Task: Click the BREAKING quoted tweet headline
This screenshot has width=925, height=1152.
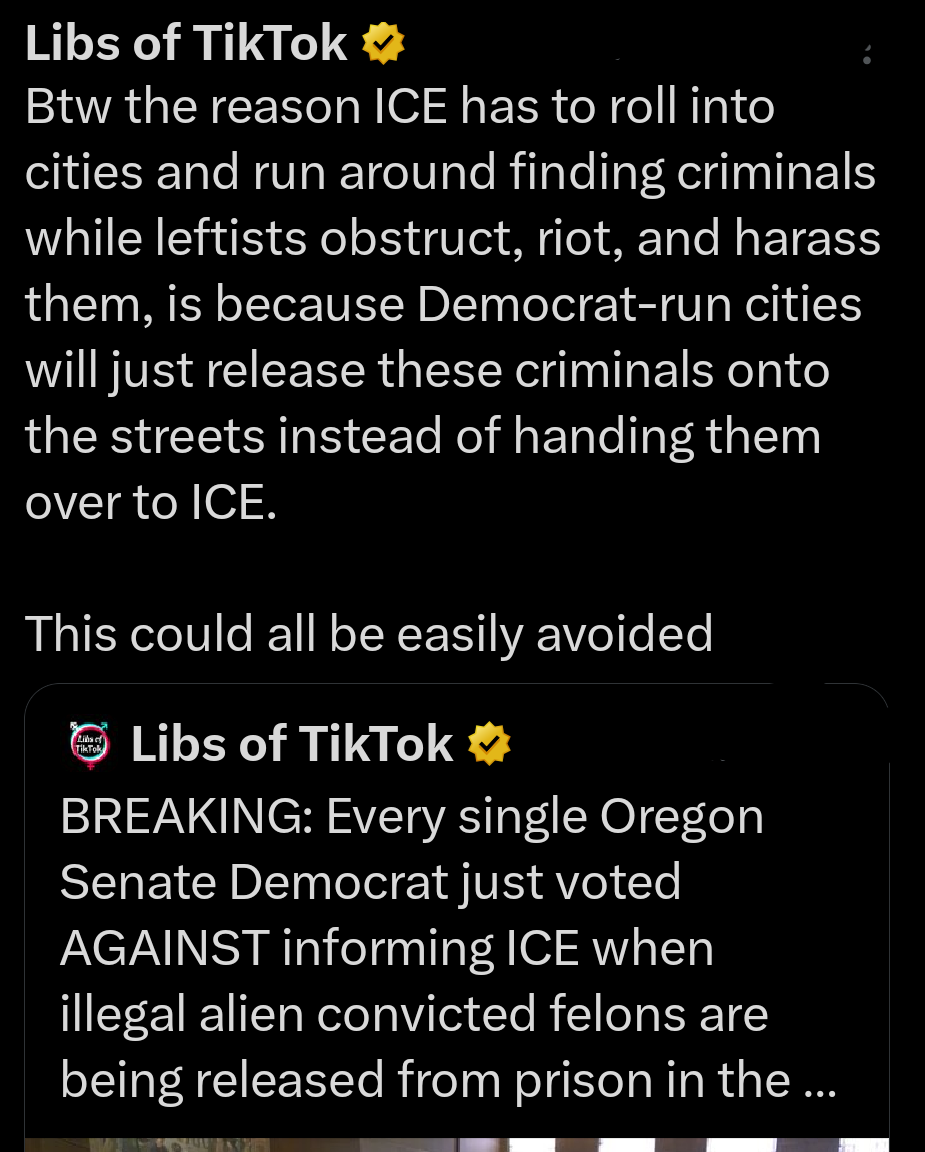Action: coord(411,816)
